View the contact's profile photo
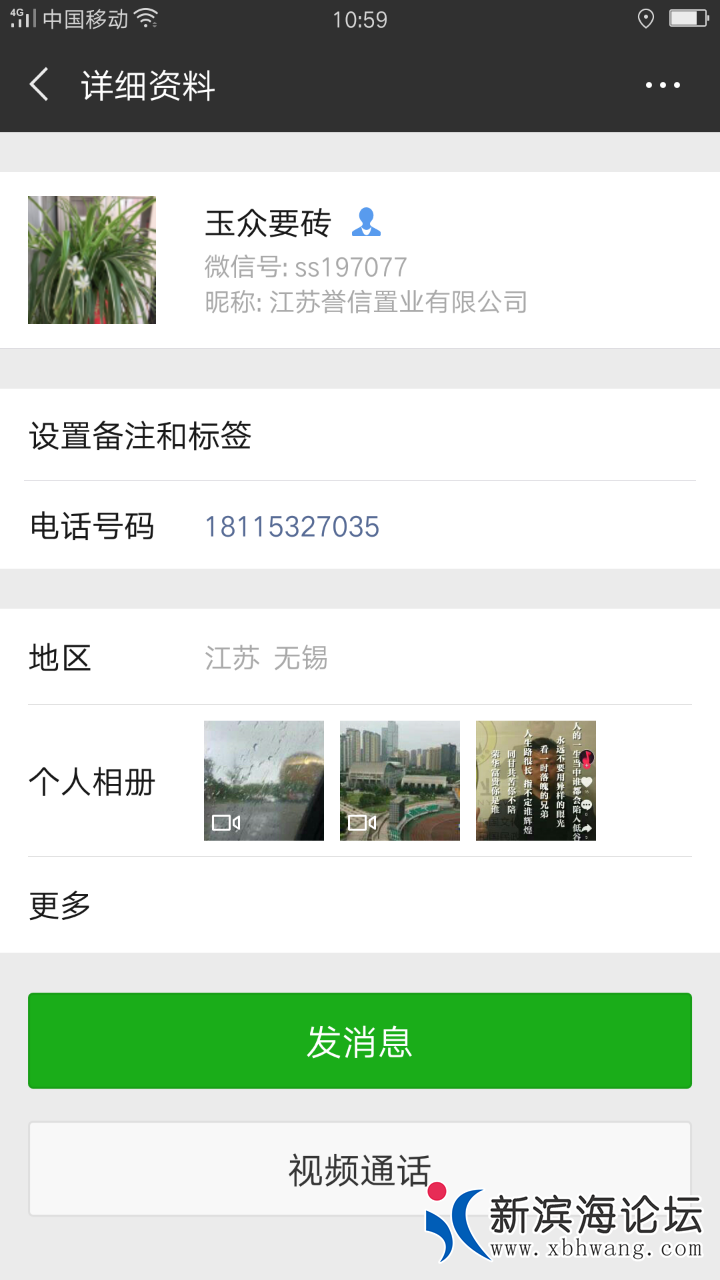Image resolution: width=720 pixels, height=1280 pixels. tap(92, 260)
